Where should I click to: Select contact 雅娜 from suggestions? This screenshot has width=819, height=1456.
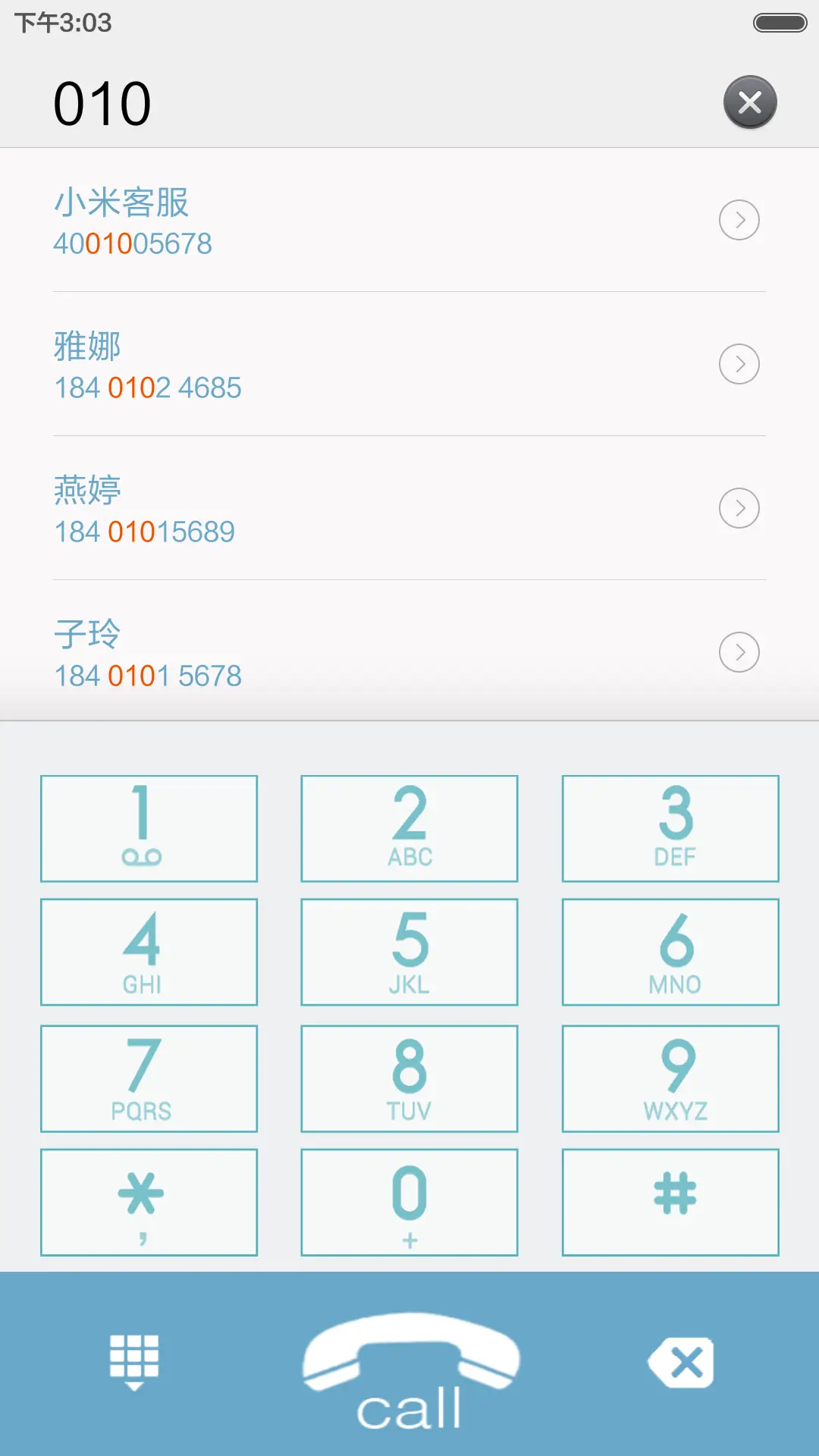303,366
